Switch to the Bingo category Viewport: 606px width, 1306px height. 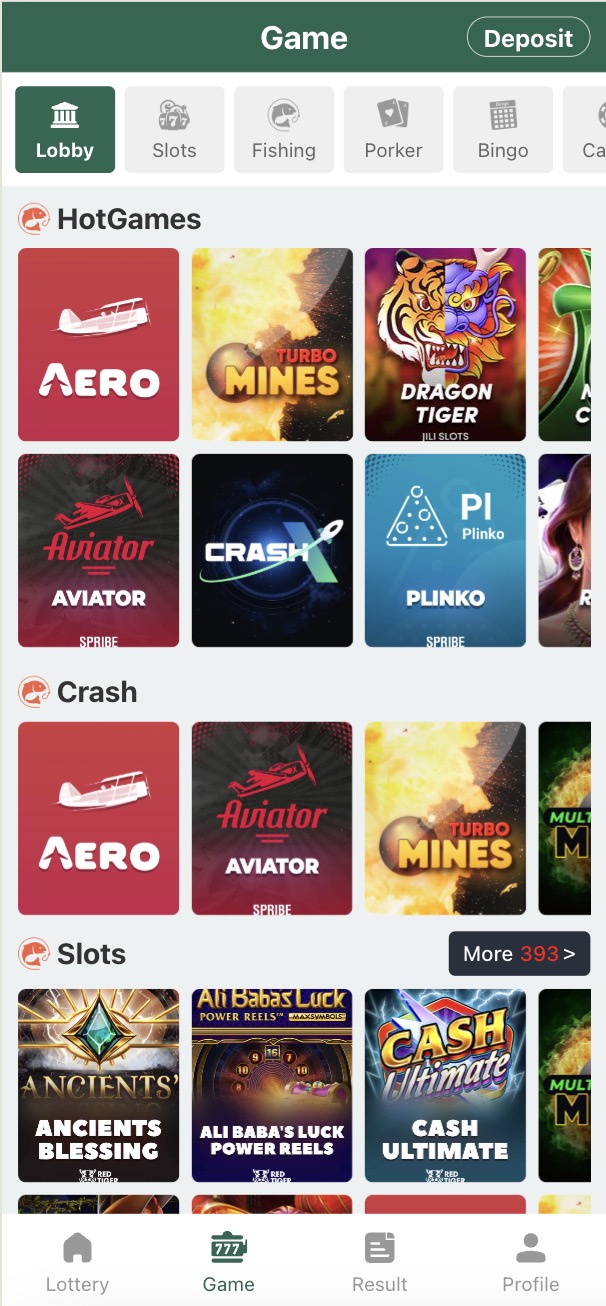click(x=502, y=130)
